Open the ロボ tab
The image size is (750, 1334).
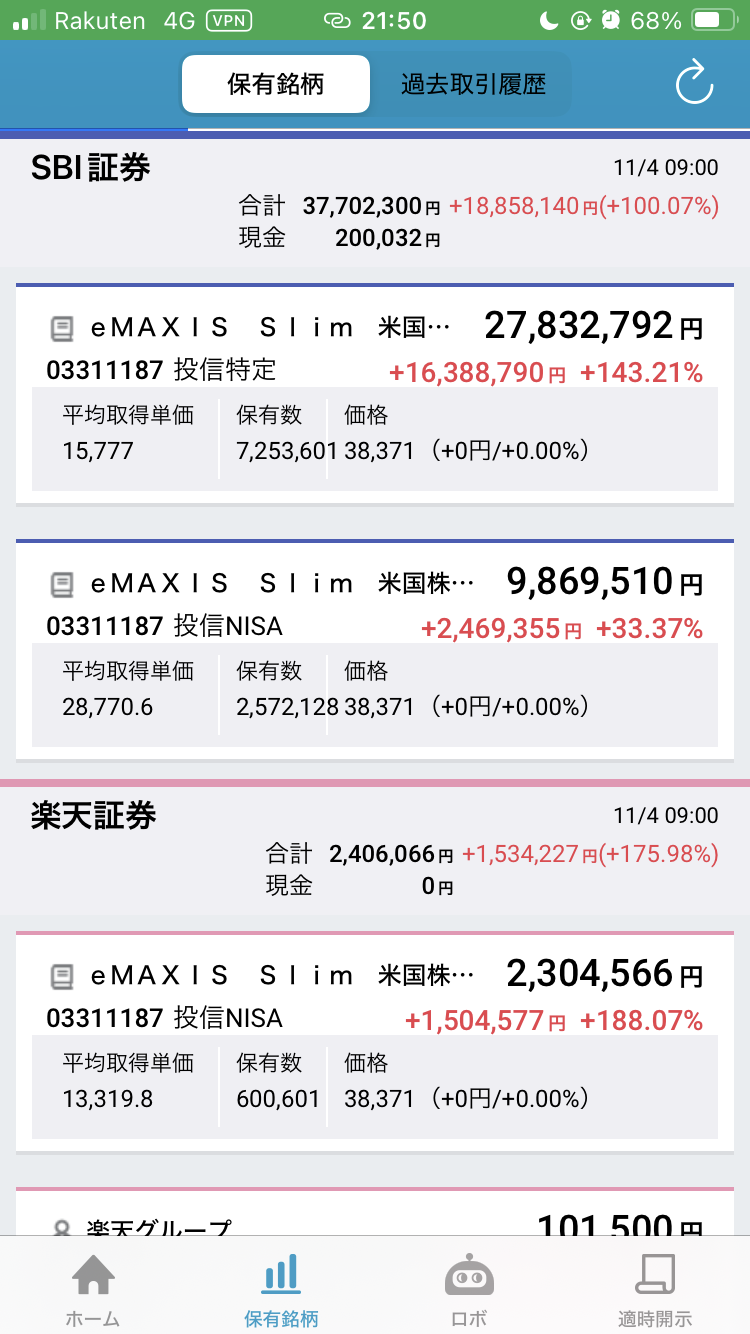pos(468,1290)
